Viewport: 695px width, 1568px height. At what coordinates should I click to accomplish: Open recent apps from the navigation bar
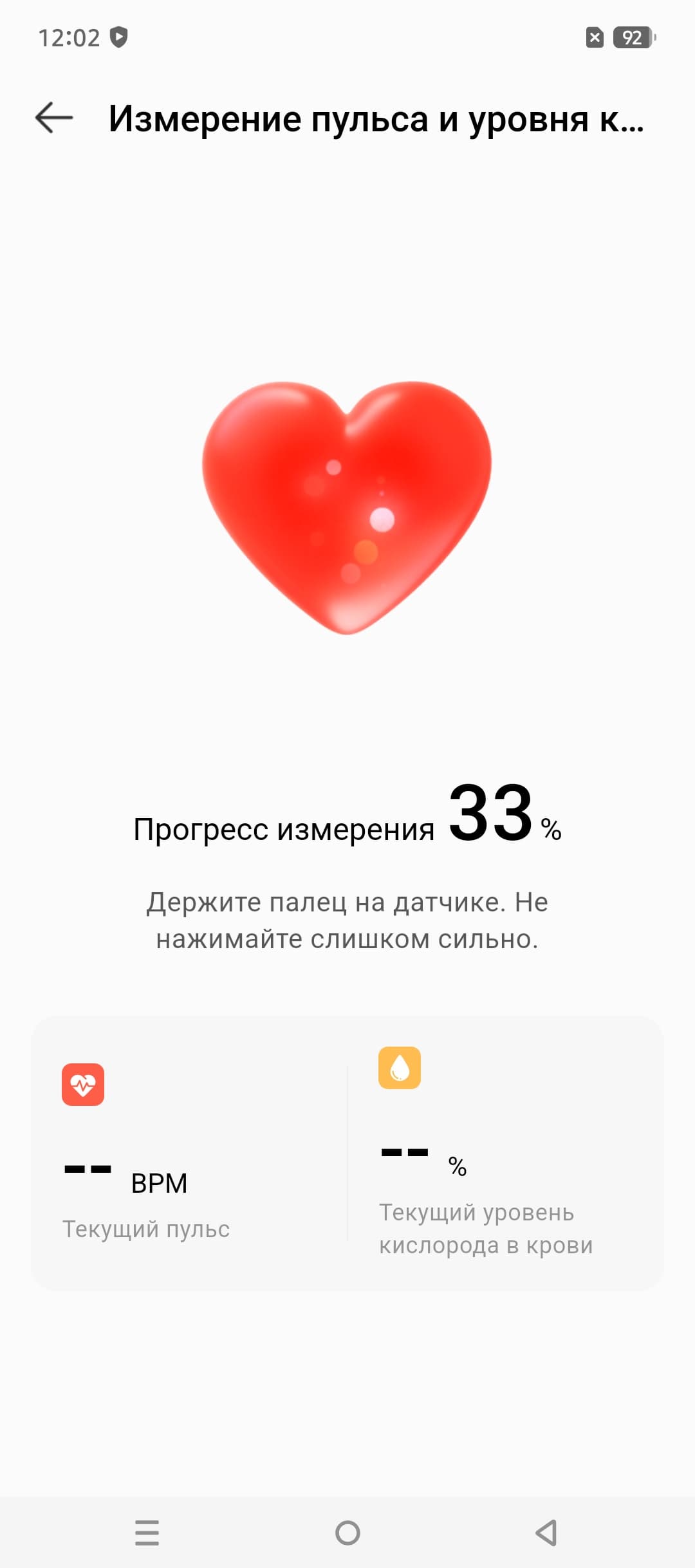[147, 1533]
